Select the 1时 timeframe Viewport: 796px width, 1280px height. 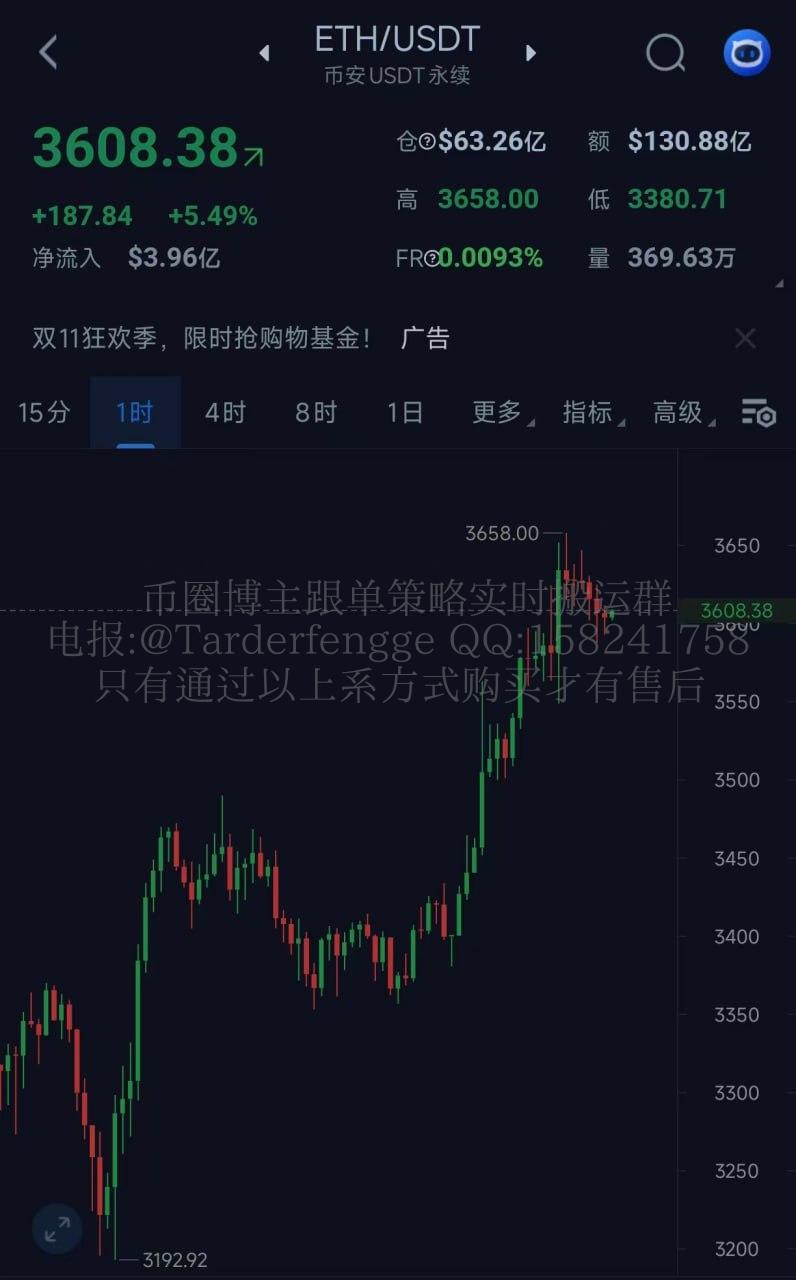coord(135,412)
